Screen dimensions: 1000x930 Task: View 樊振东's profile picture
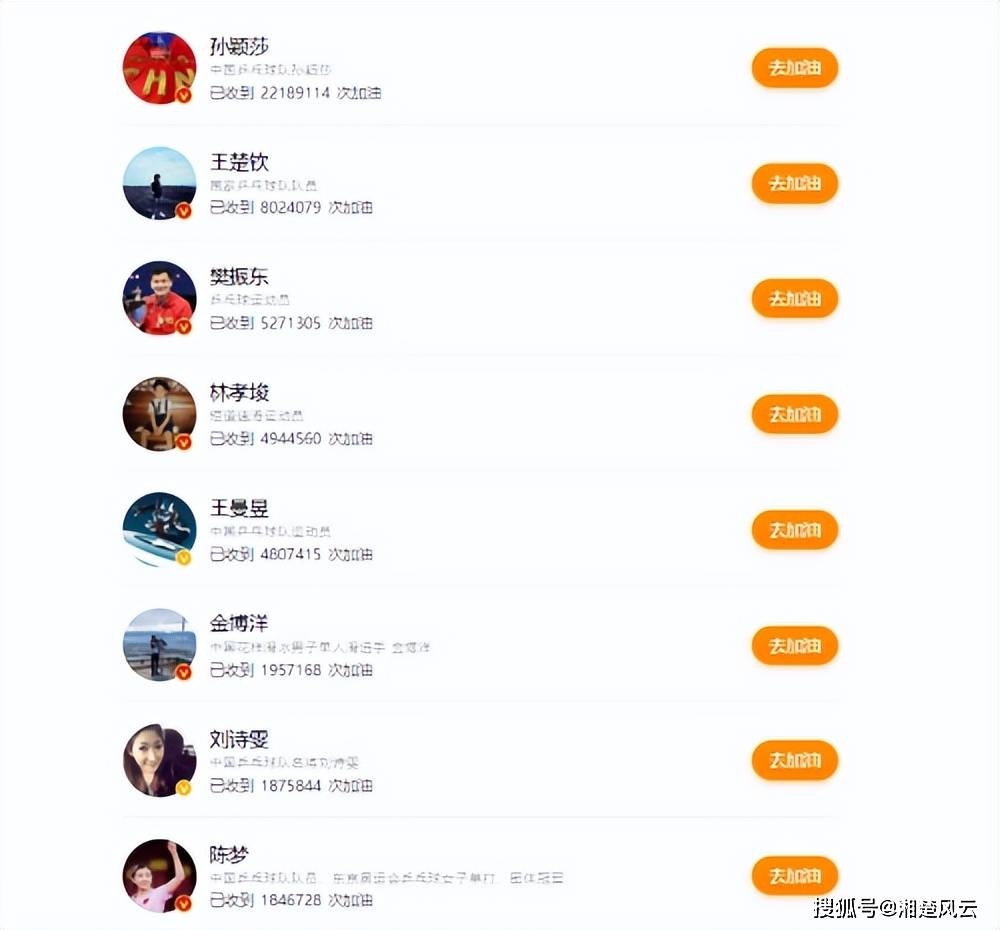point(159,298)
